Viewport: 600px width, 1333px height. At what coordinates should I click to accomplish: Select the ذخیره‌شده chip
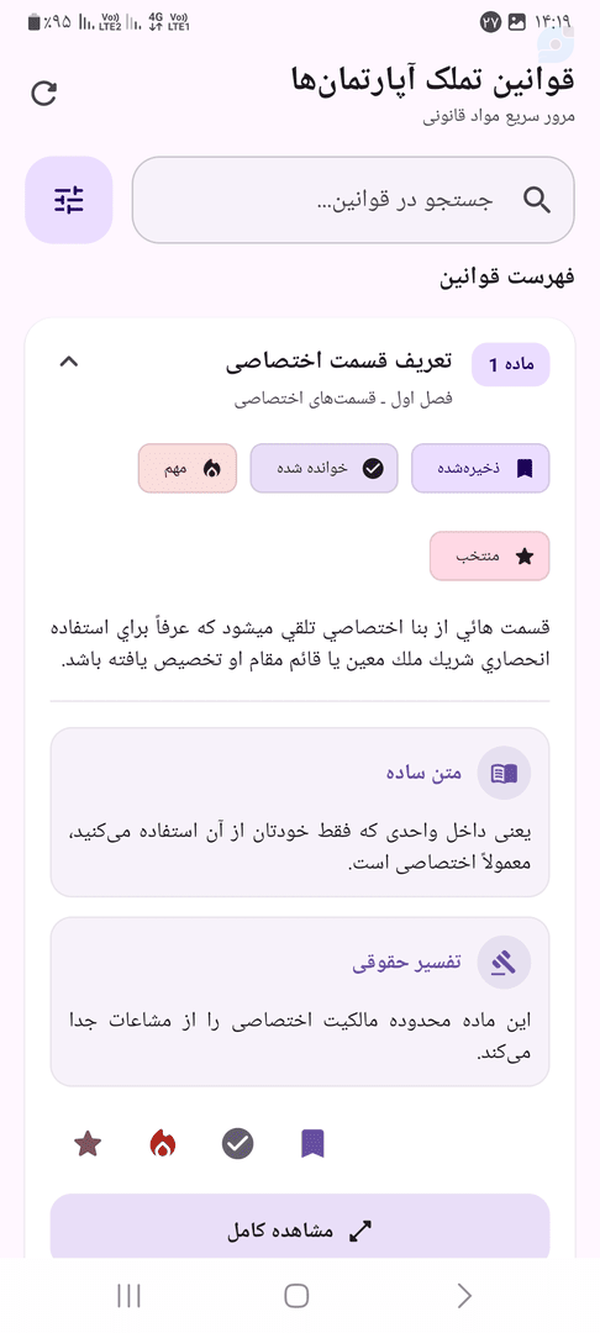tap(481, 468)
